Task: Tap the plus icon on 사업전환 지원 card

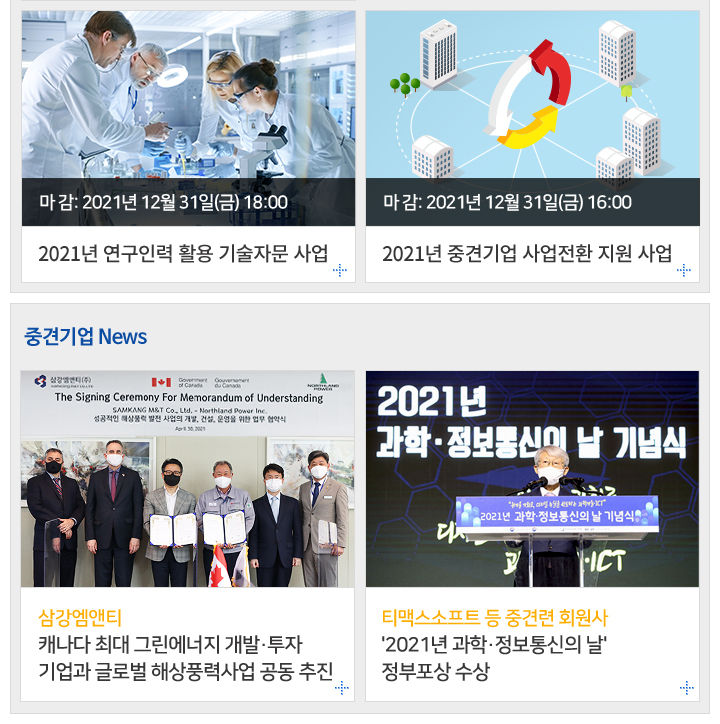Action: (684, 270)
